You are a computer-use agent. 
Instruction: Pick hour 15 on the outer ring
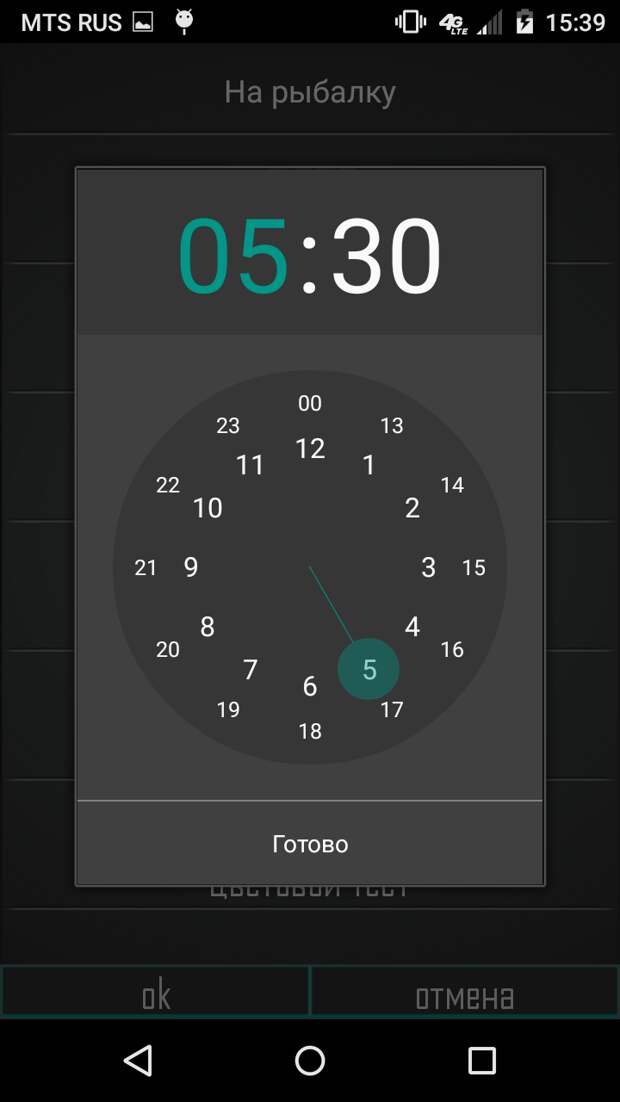[474, 568]
